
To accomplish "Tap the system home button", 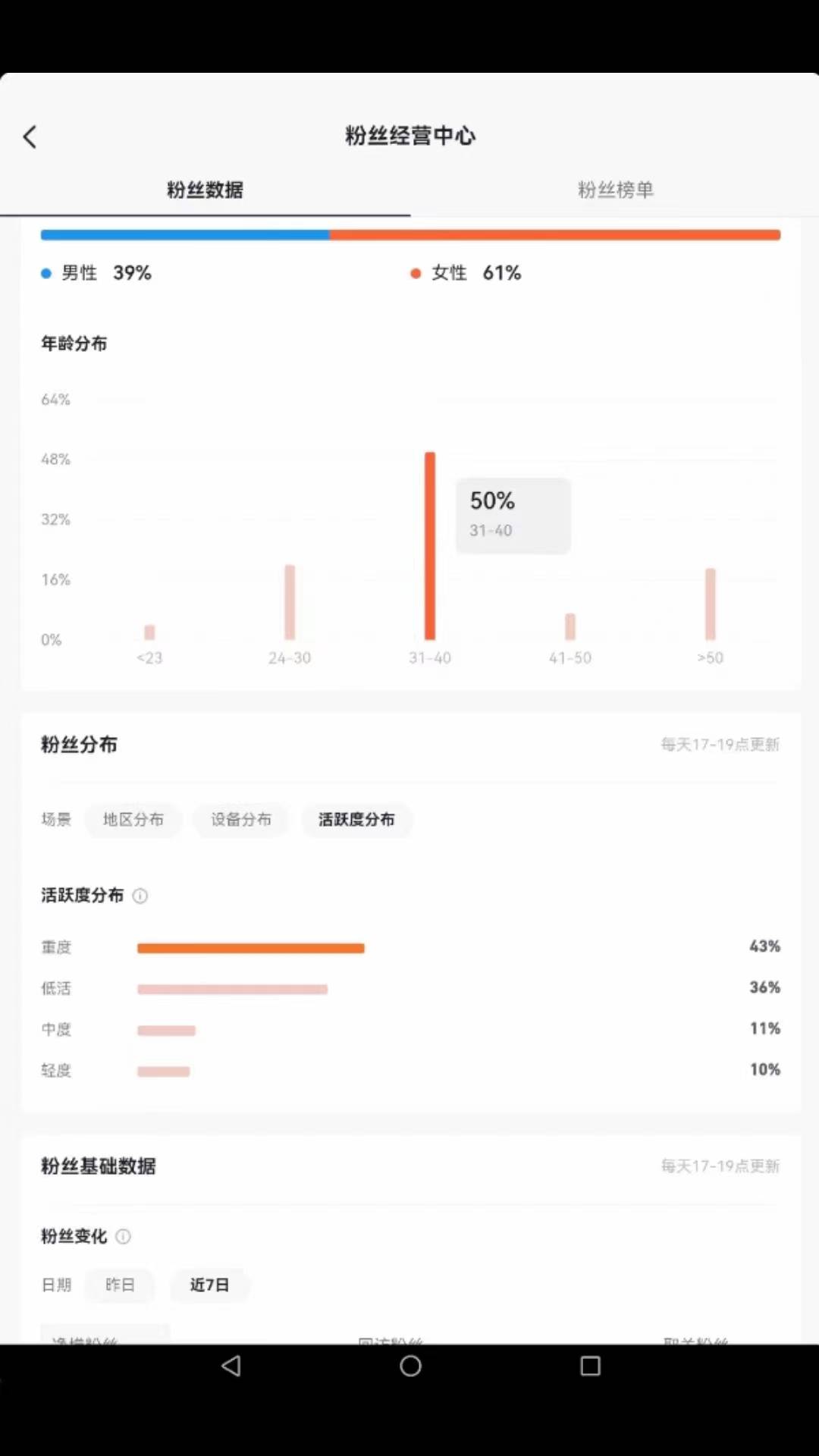I will pos(410,1366).
